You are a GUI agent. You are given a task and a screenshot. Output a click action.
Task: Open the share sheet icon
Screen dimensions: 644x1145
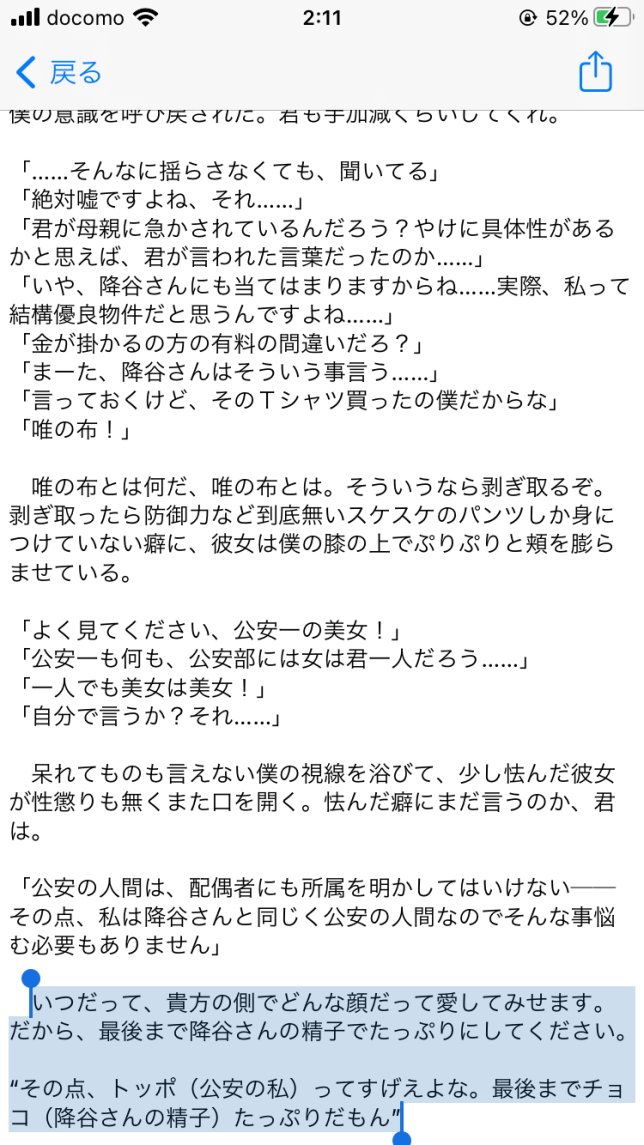[595, 71]
